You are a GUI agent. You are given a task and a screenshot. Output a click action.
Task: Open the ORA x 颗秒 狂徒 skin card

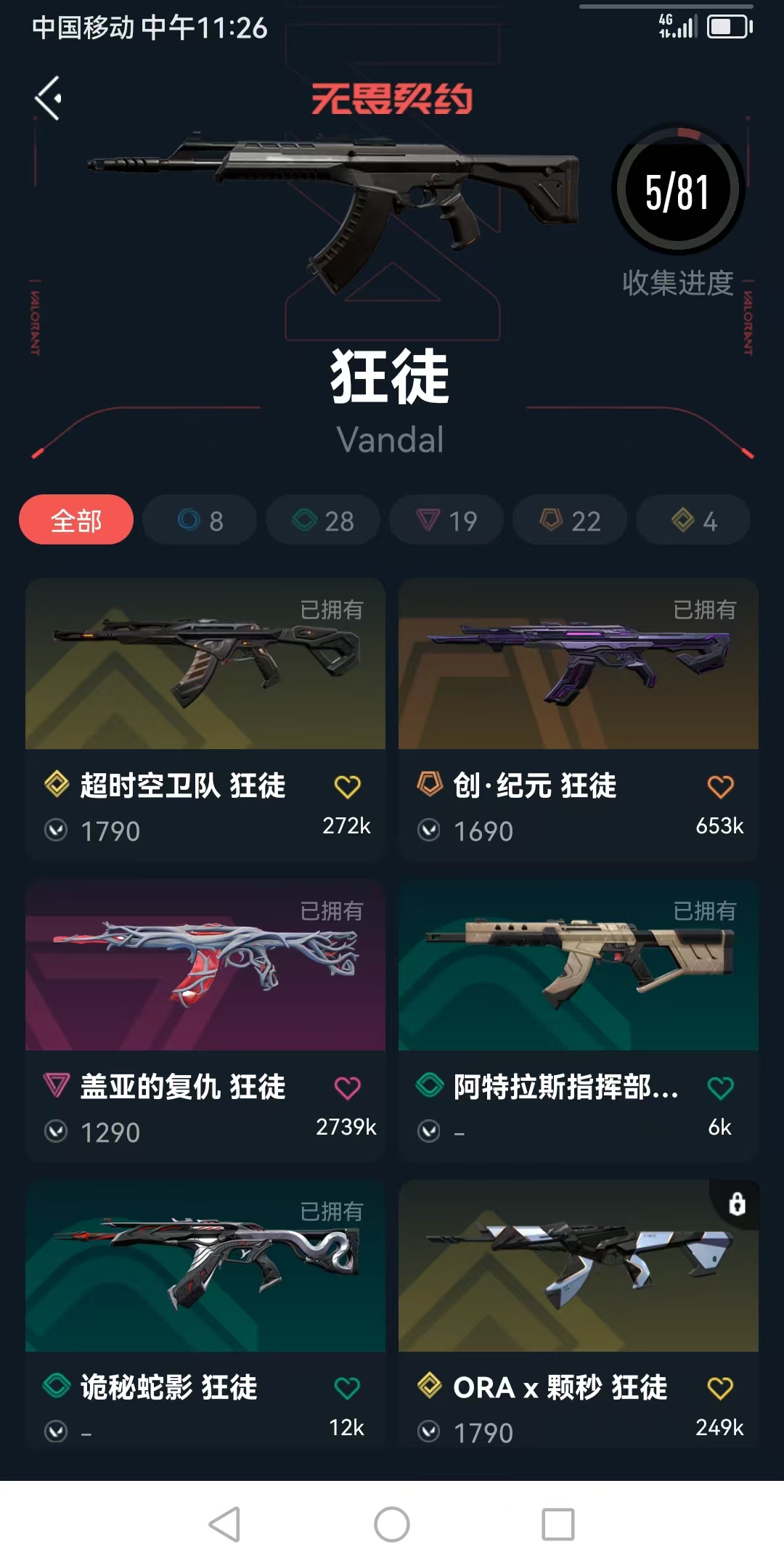pos(579,1267)
